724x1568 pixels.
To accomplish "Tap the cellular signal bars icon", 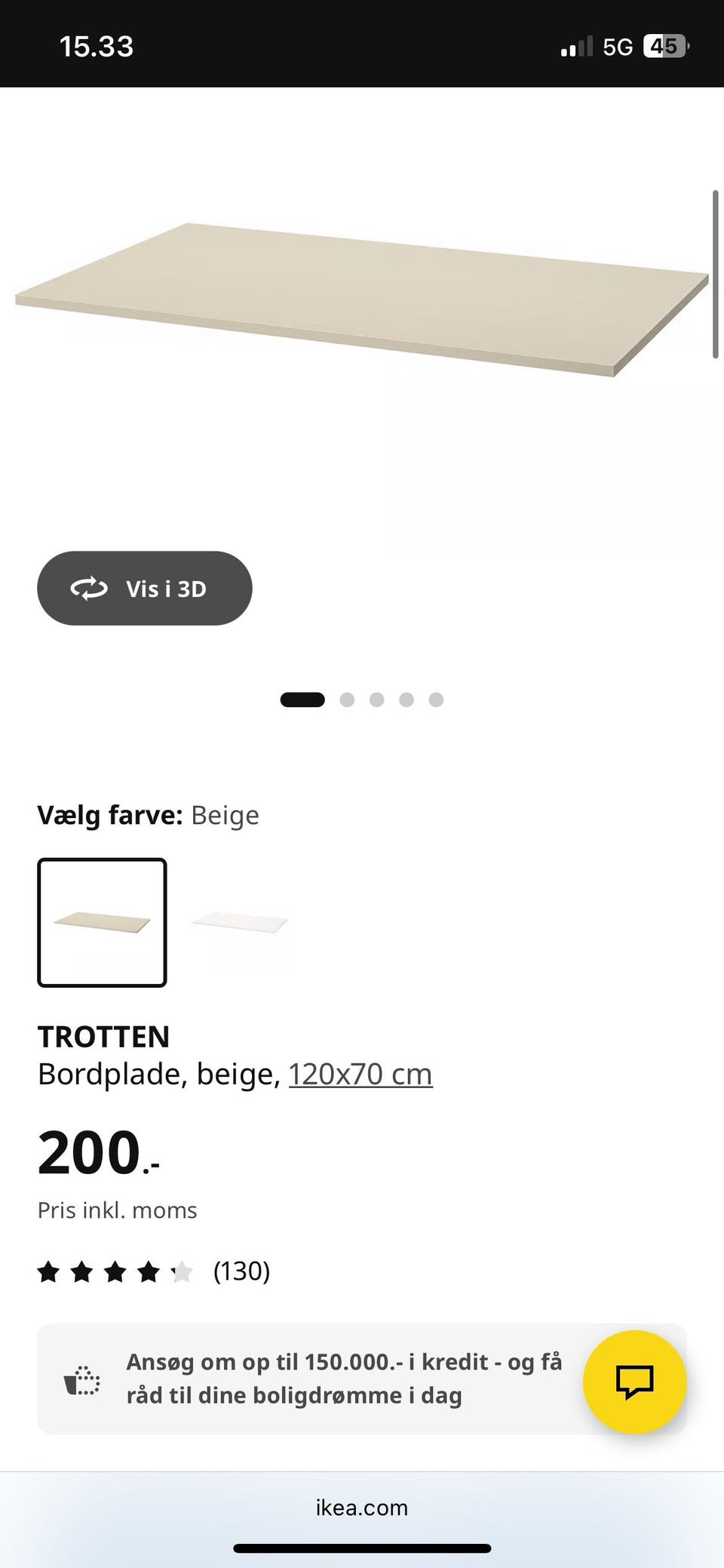I will (576, 45).
